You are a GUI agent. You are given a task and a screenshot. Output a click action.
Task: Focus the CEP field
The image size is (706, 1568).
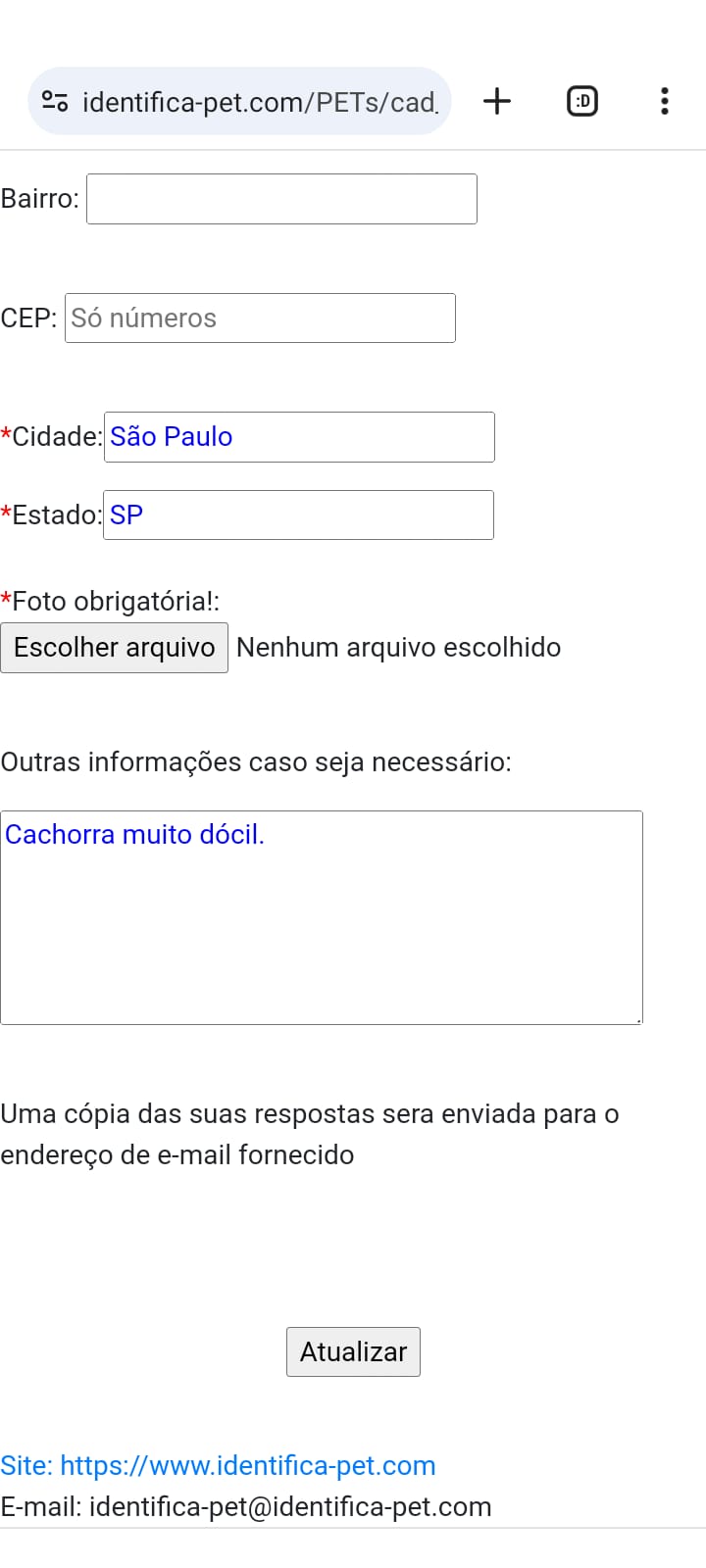[x=260, y=318]
